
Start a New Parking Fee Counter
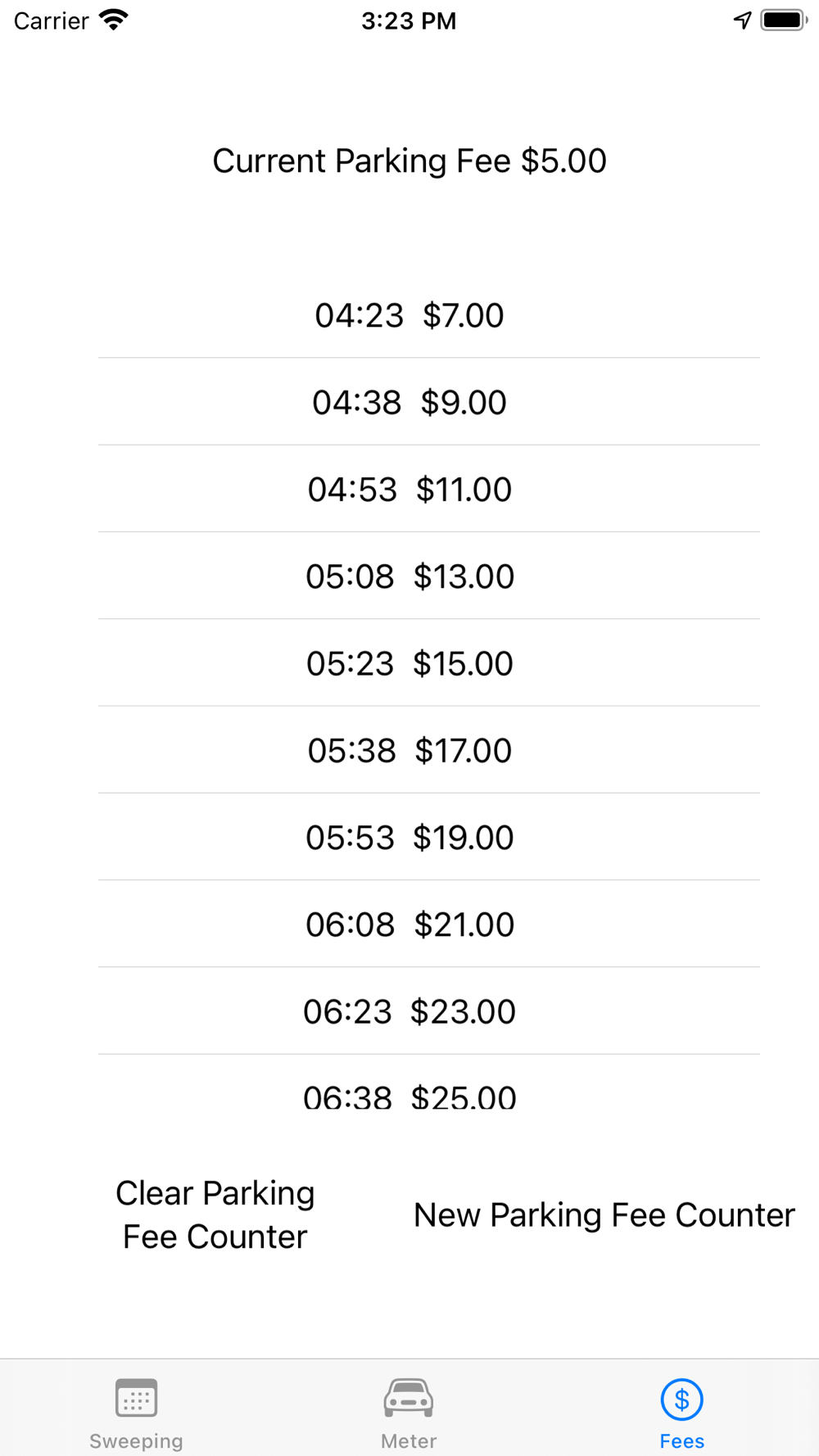604,1214
